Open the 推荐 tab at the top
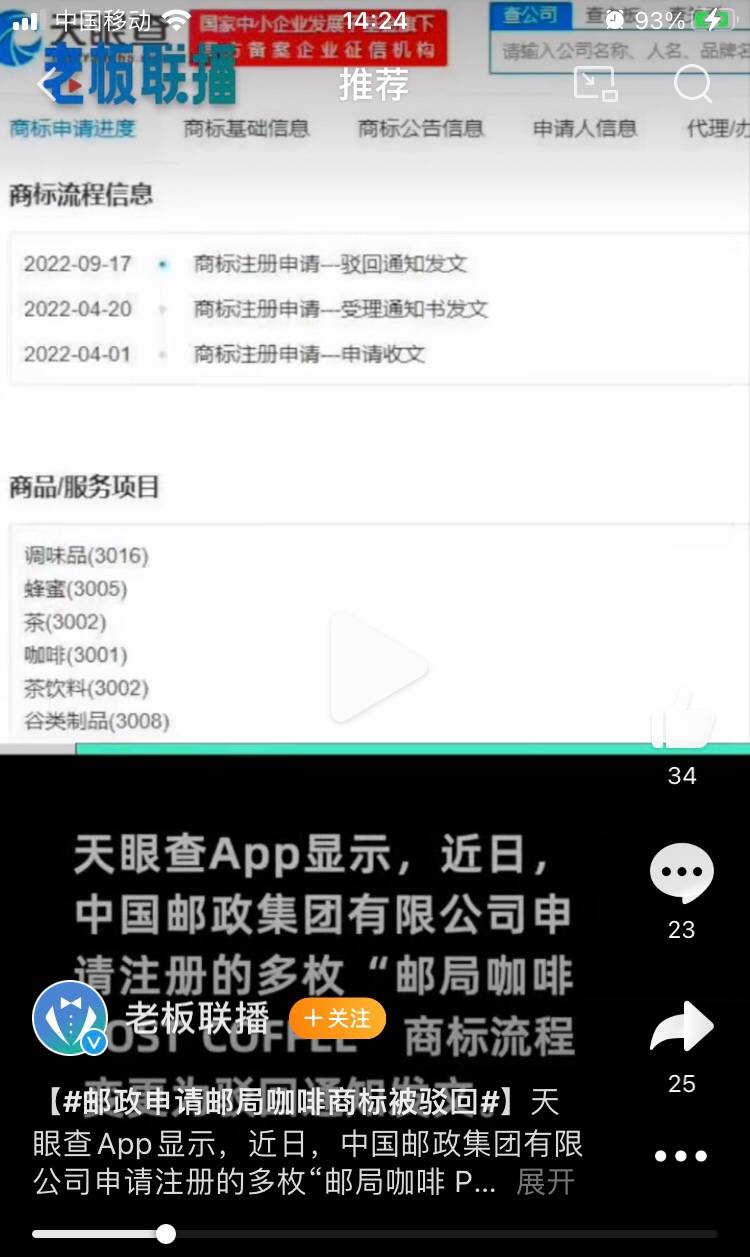The image size is (750, 1257). point(373,85)
